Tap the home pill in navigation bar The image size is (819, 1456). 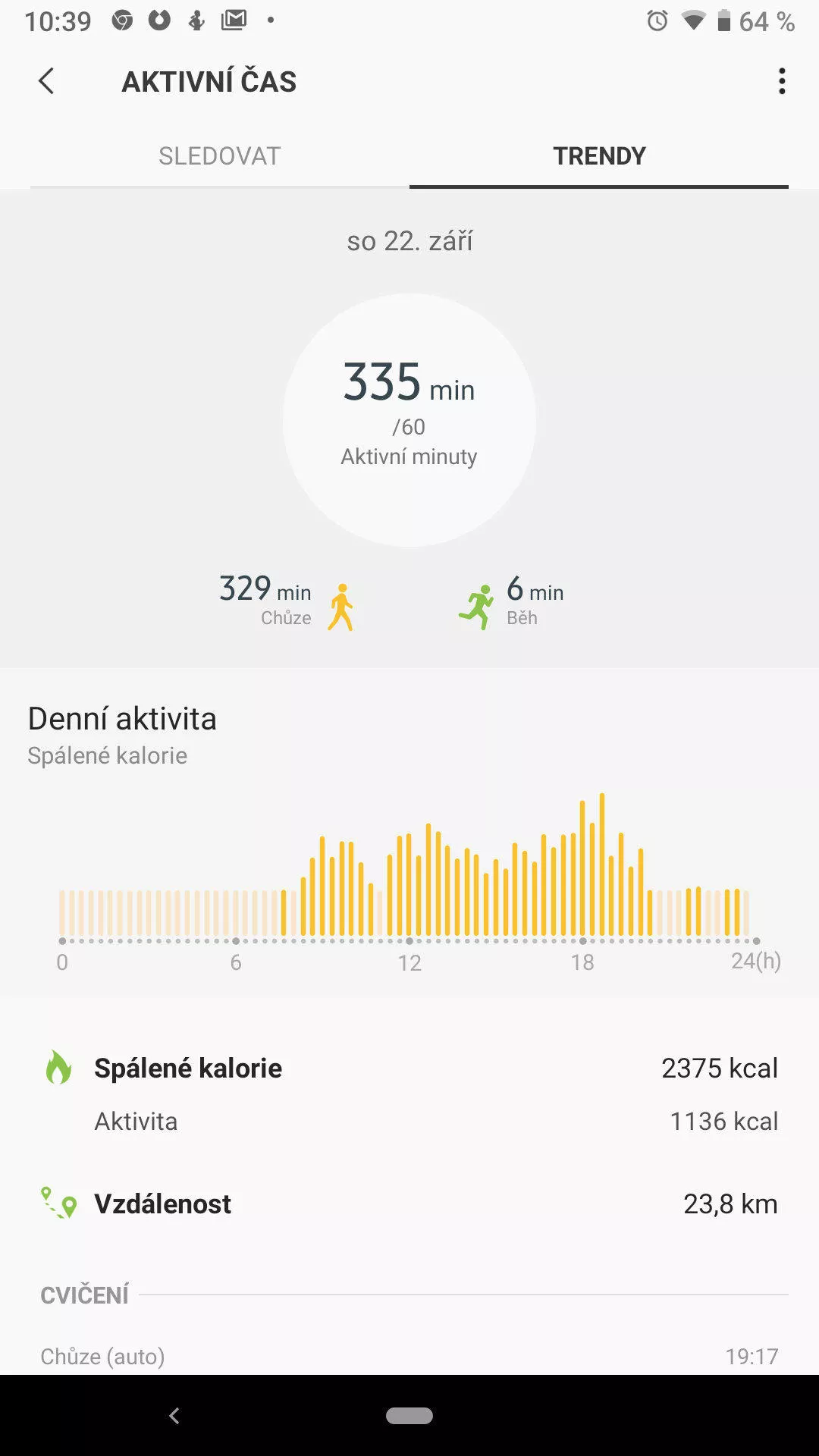pos(409,1415)
